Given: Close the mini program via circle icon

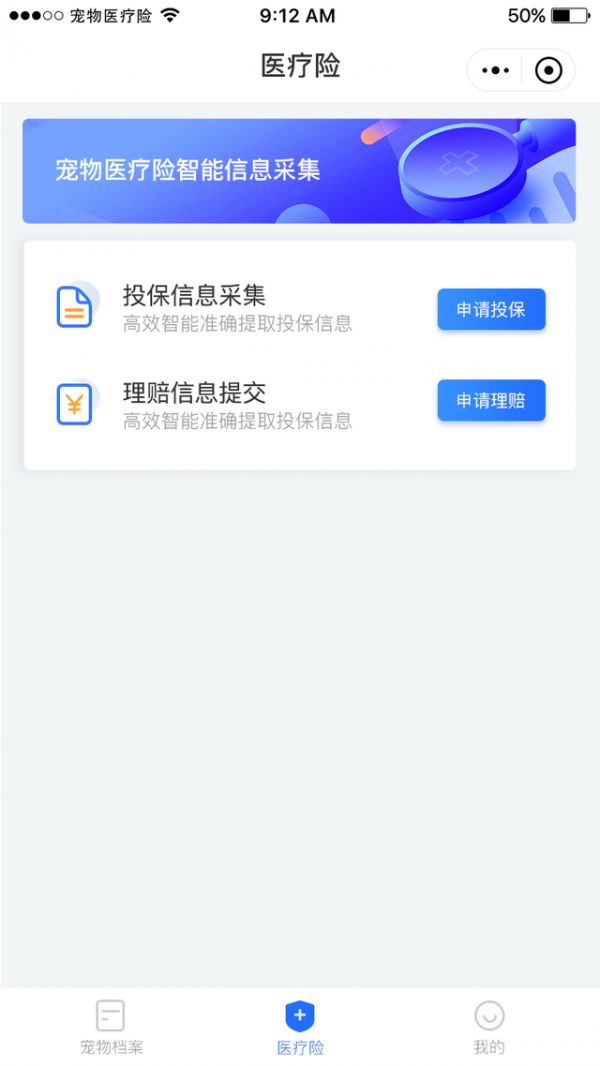Looking at the screenshot, I should [x=548, y=70].
